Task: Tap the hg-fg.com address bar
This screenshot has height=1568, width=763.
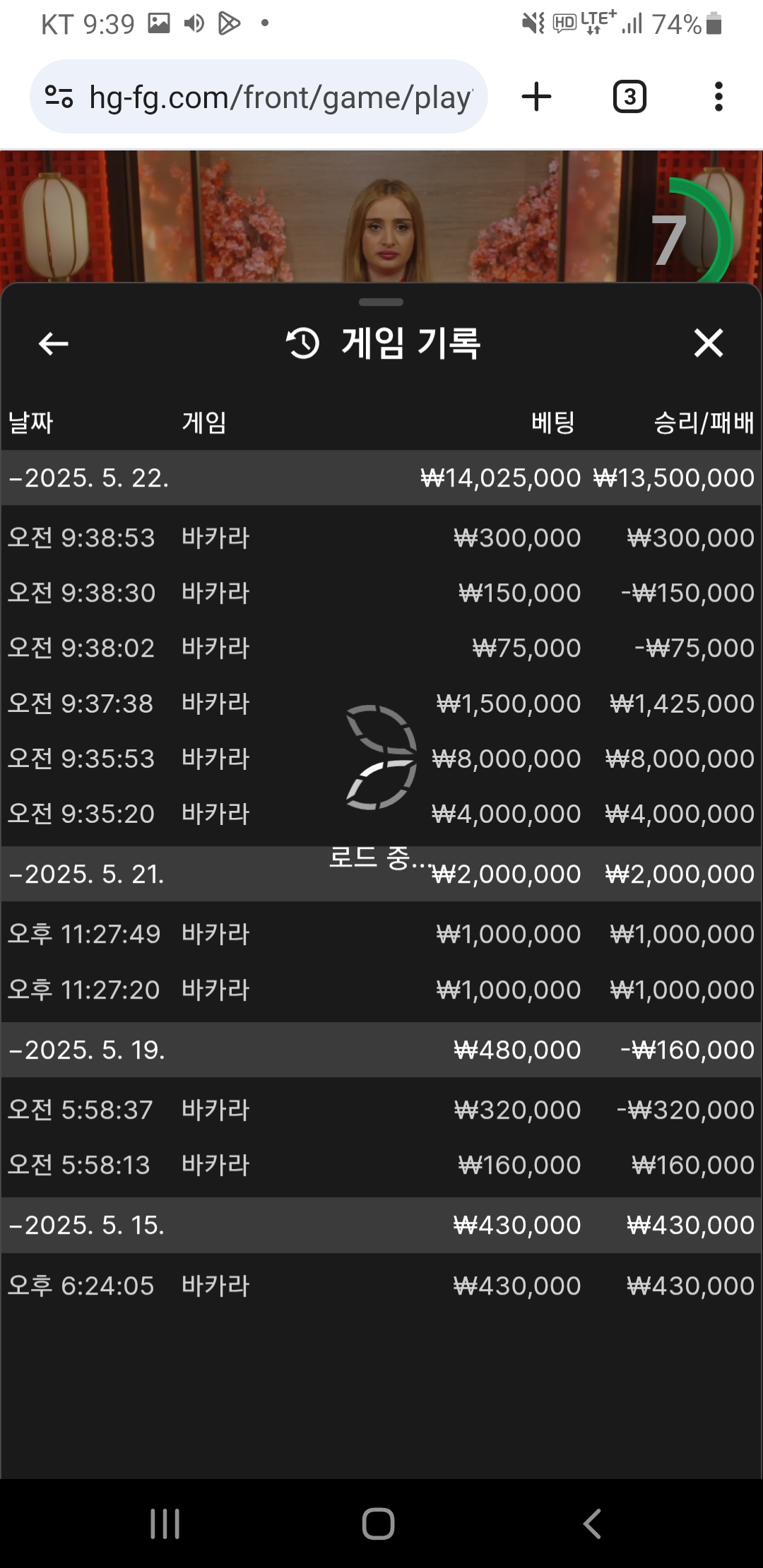Action: click(x=279, y=97)
